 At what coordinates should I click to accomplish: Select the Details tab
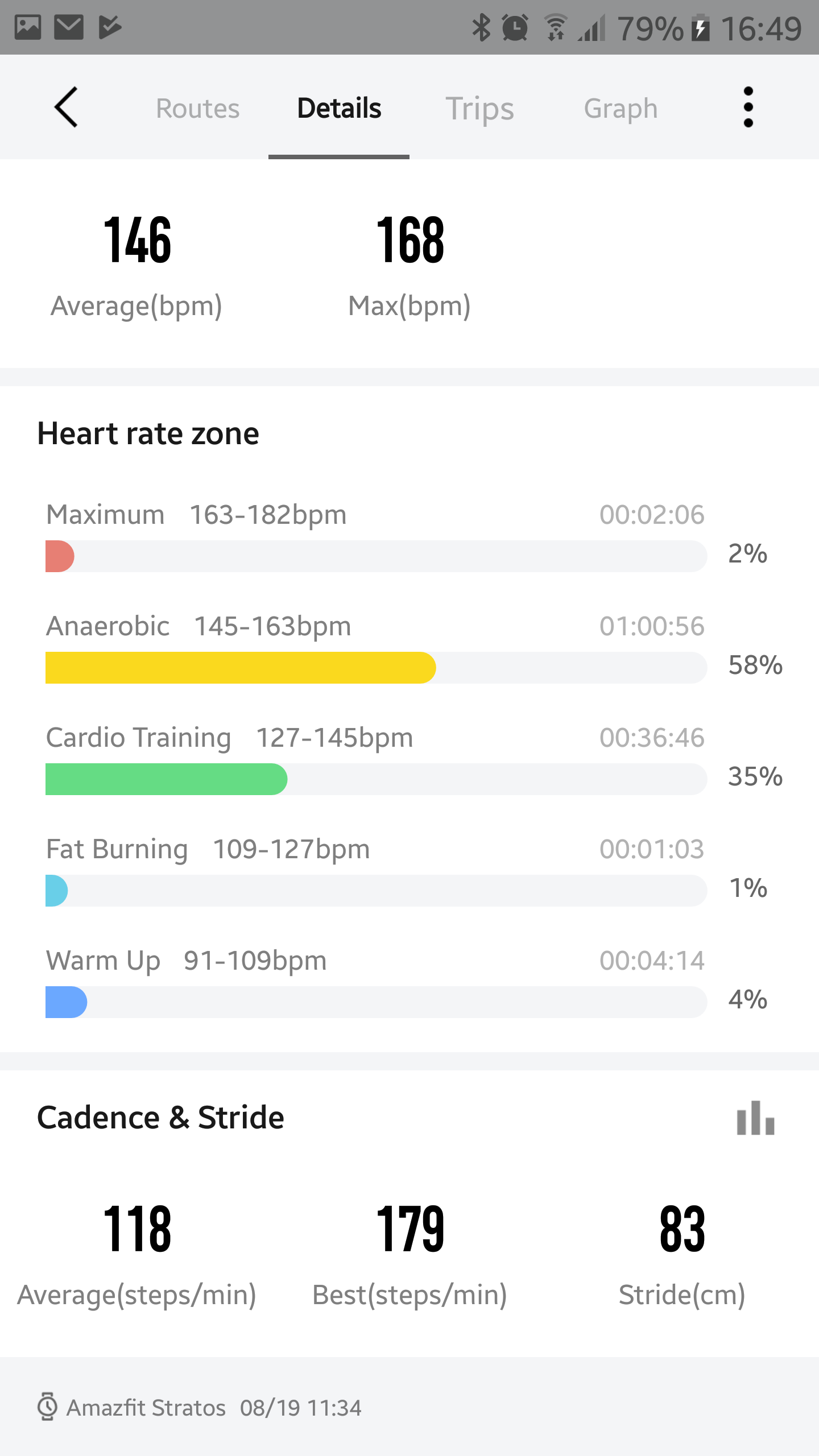click(339, 108)
